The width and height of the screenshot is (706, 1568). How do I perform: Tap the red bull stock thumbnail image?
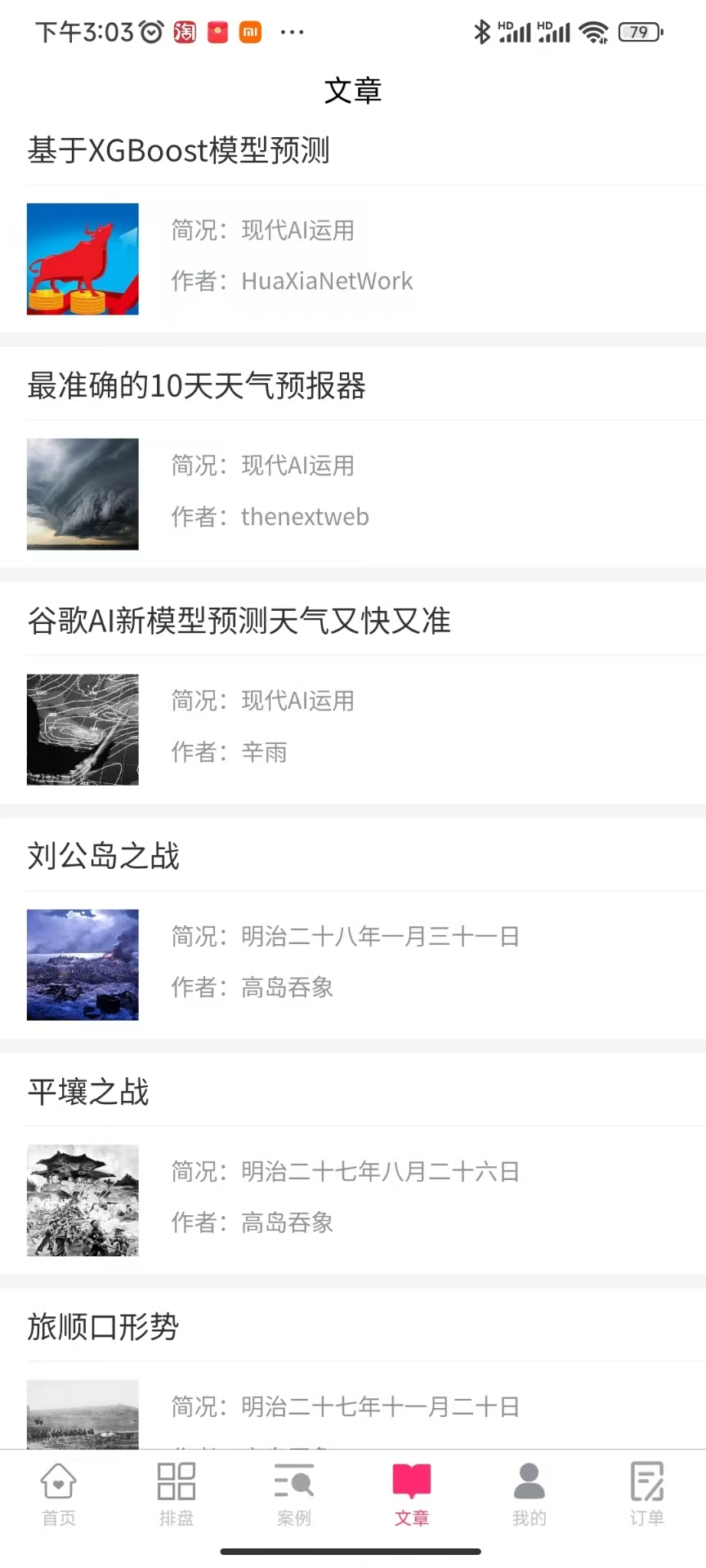(x=83, y=259)
